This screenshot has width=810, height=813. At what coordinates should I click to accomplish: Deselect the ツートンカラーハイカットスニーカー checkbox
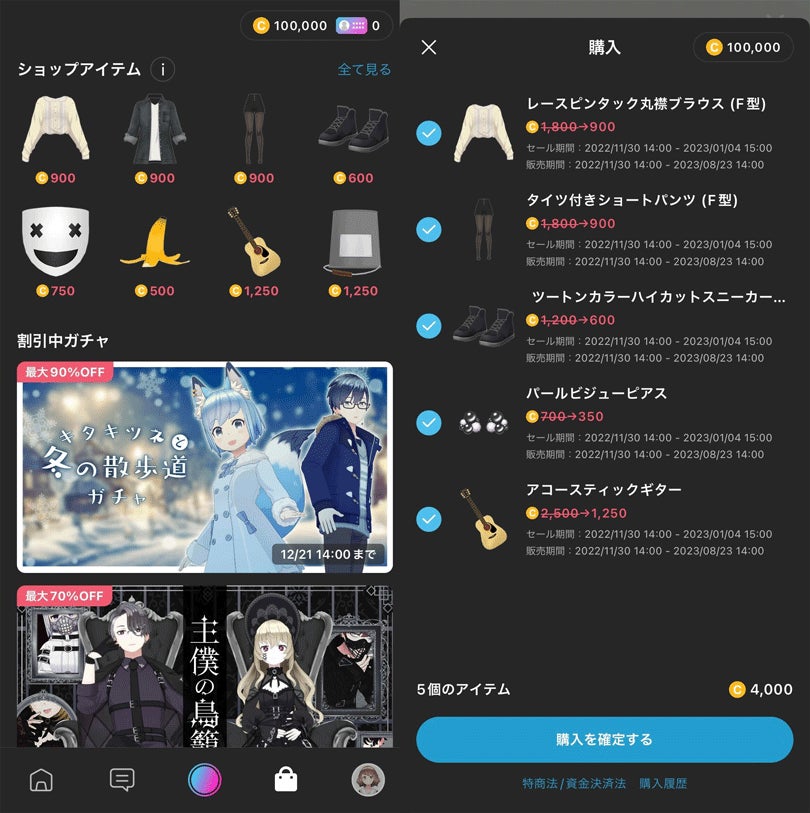click(429, 326)
